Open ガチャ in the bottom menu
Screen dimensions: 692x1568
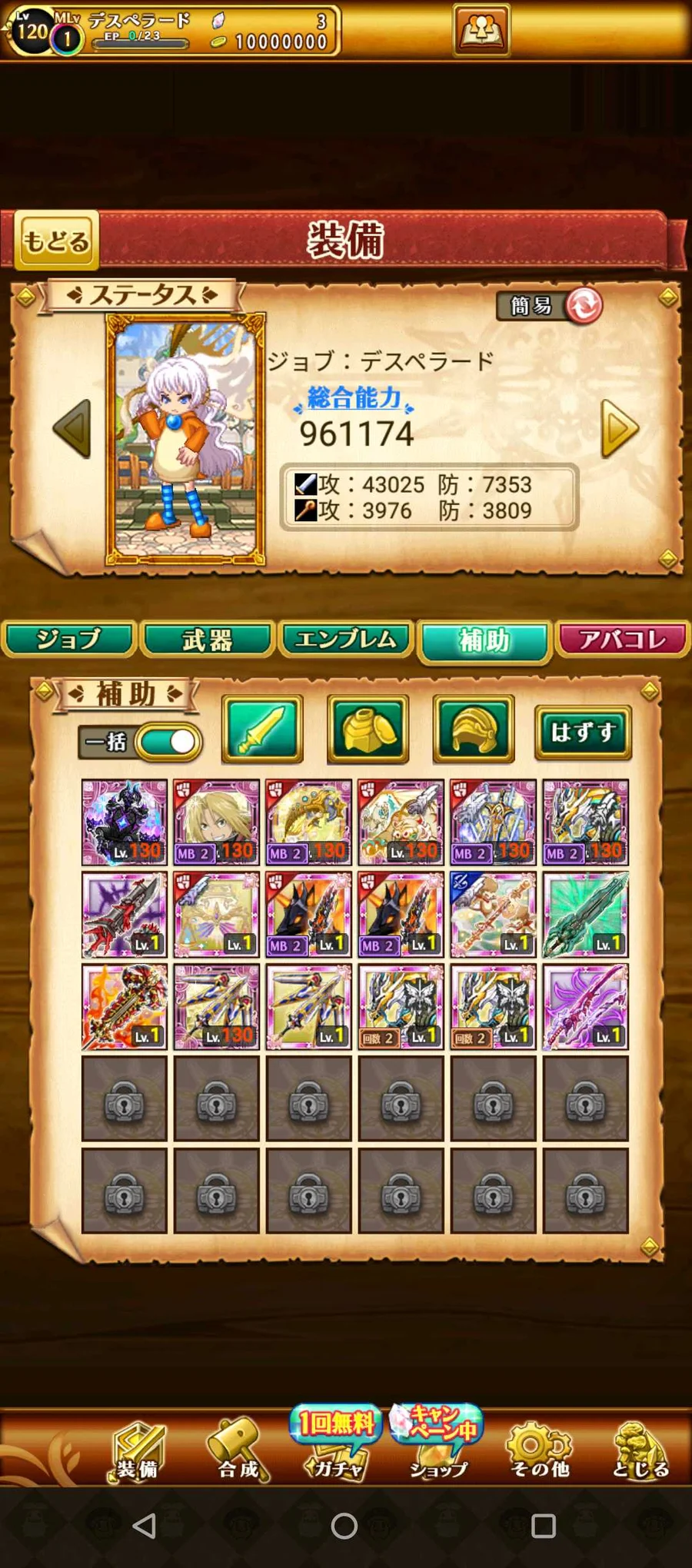(336, 1443)
